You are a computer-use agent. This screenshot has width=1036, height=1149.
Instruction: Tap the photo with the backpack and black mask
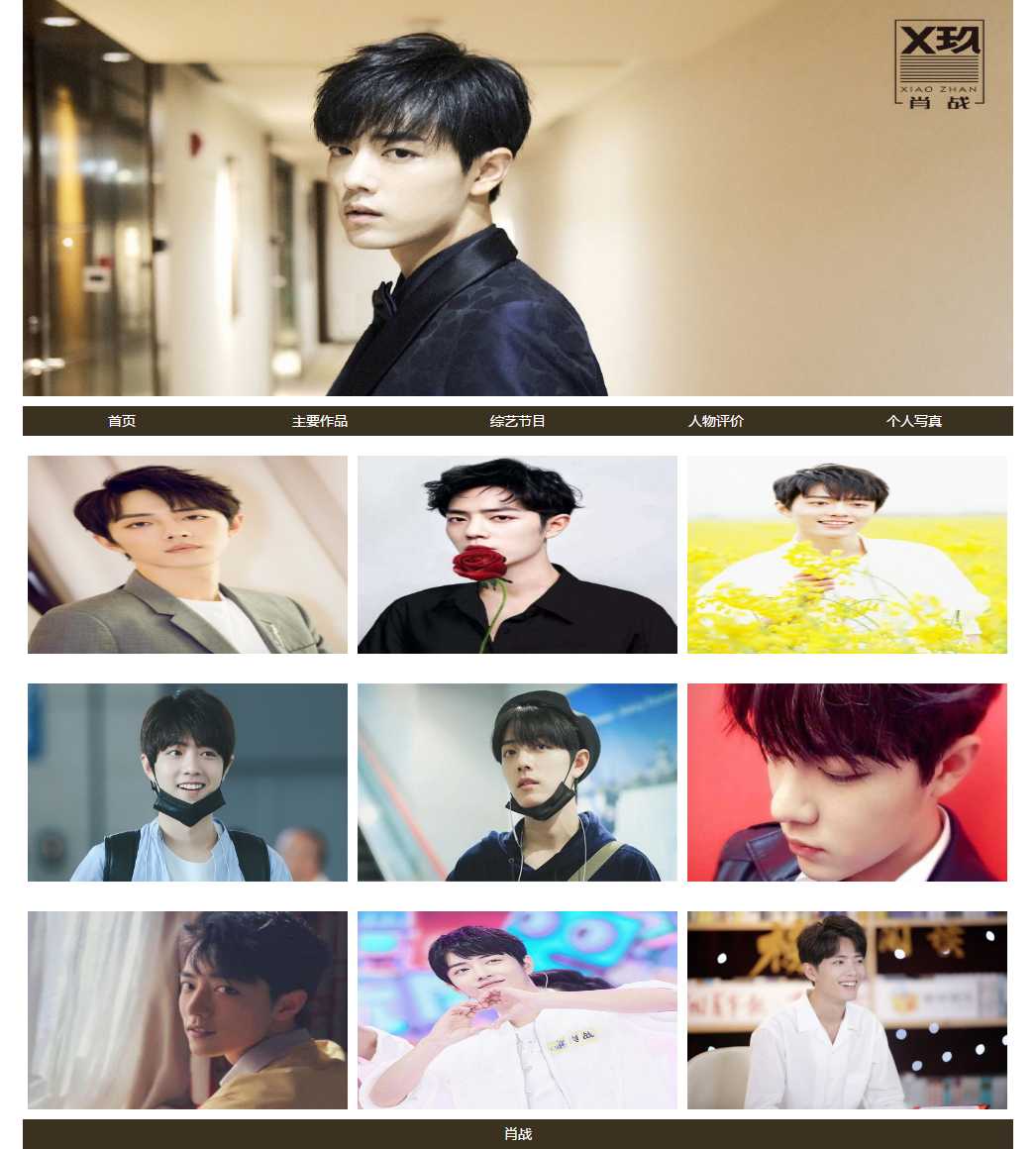click(187, 783)
